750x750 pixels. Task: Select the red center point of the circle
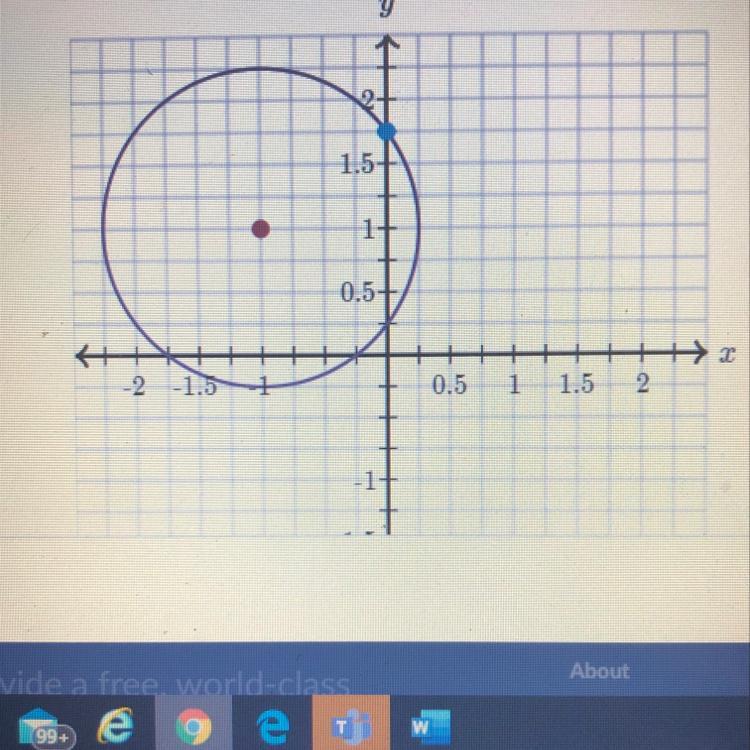[x=261, y=229]
